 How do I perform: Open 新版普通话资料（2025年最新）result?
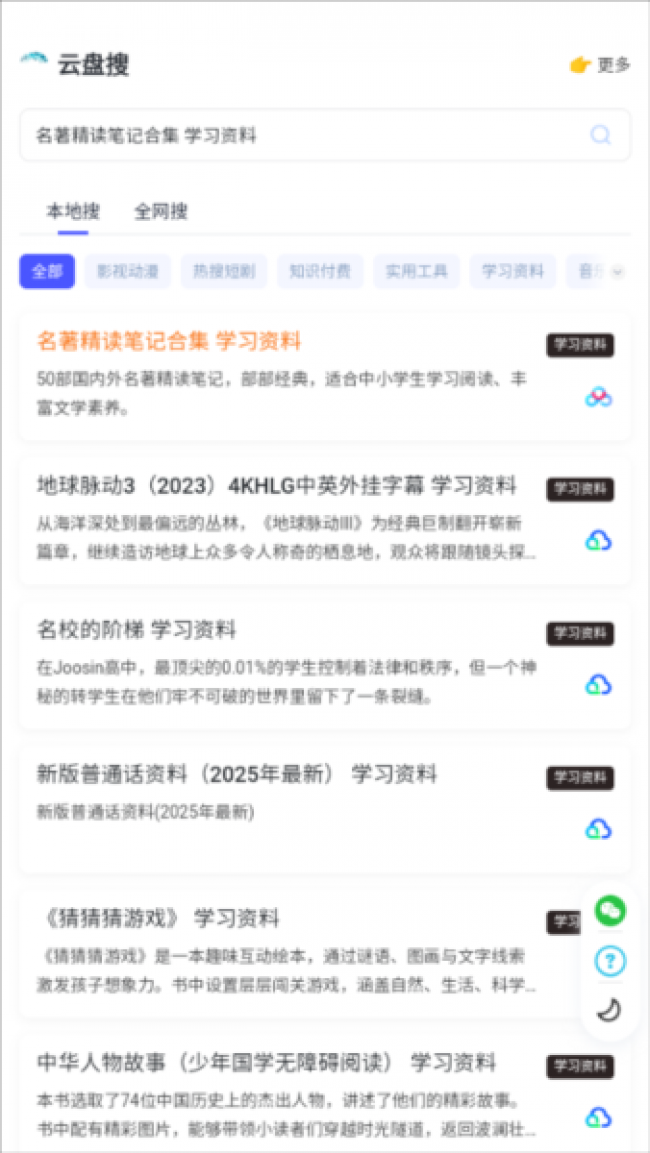[324, 810]
